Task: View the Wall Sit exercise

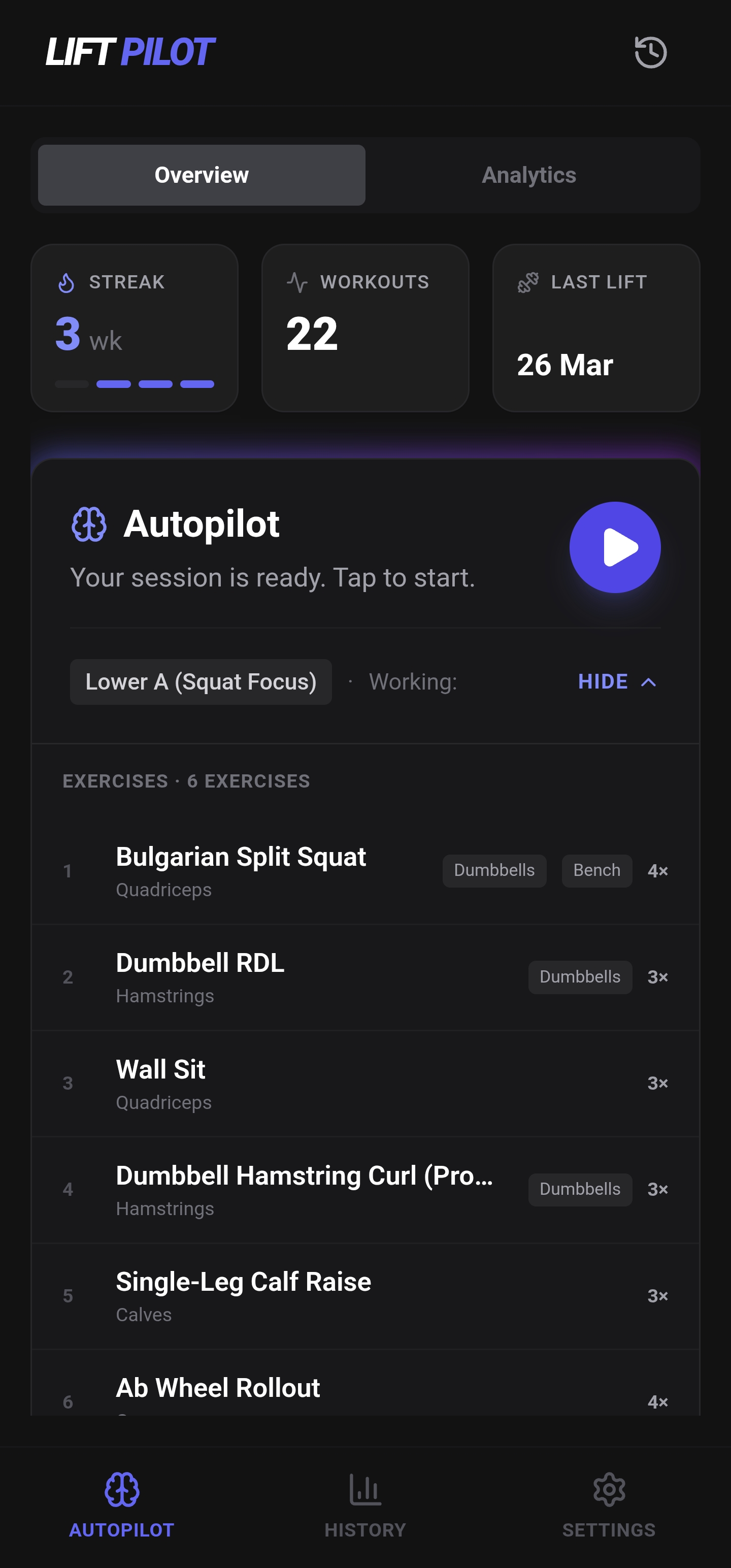Action: [161, 1082]
